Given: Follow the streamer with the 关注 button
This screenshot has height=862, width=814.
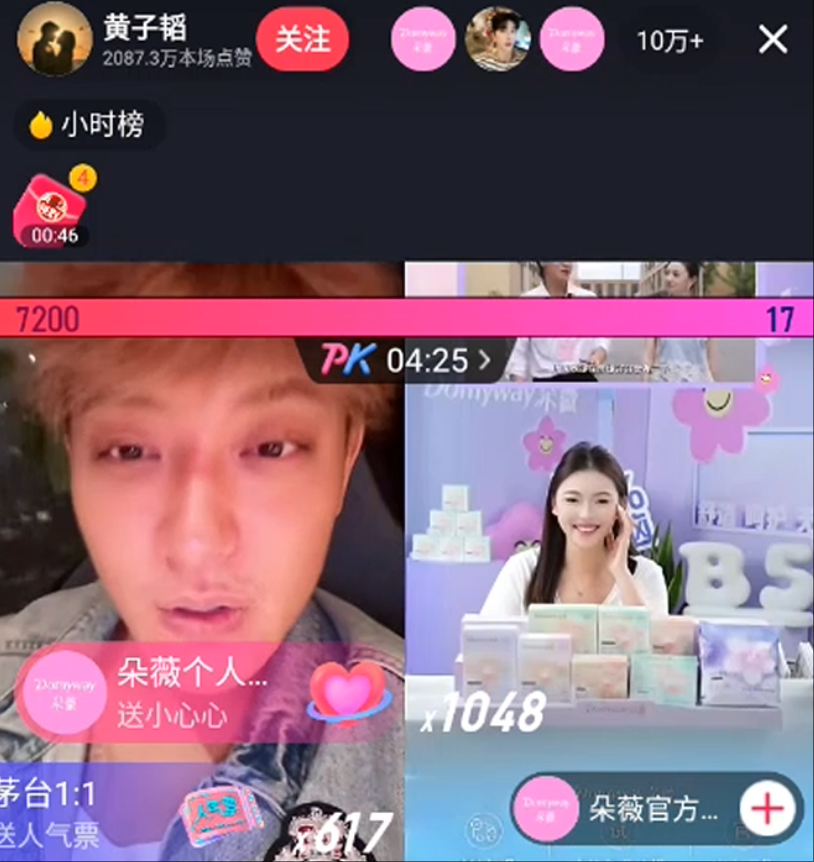Looking at the screenshot, I should coord(302,39).
